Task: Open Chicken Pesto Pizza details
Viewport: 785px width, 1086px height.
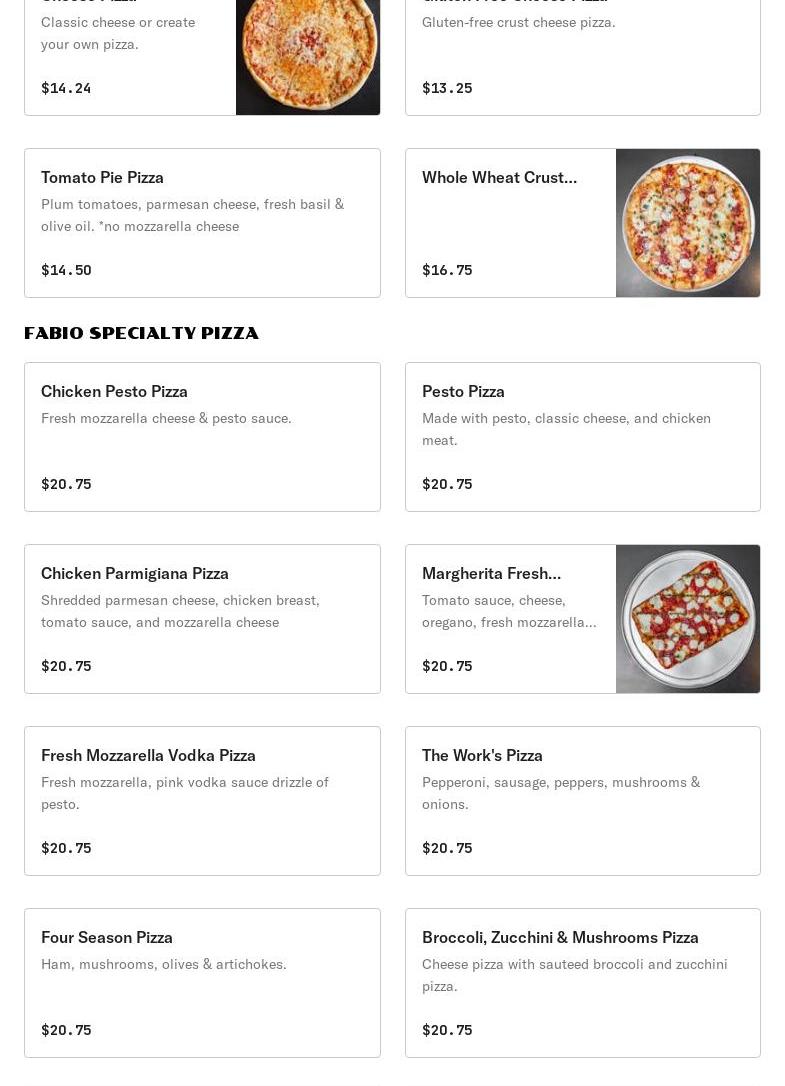Action: (x=202, y=437)
